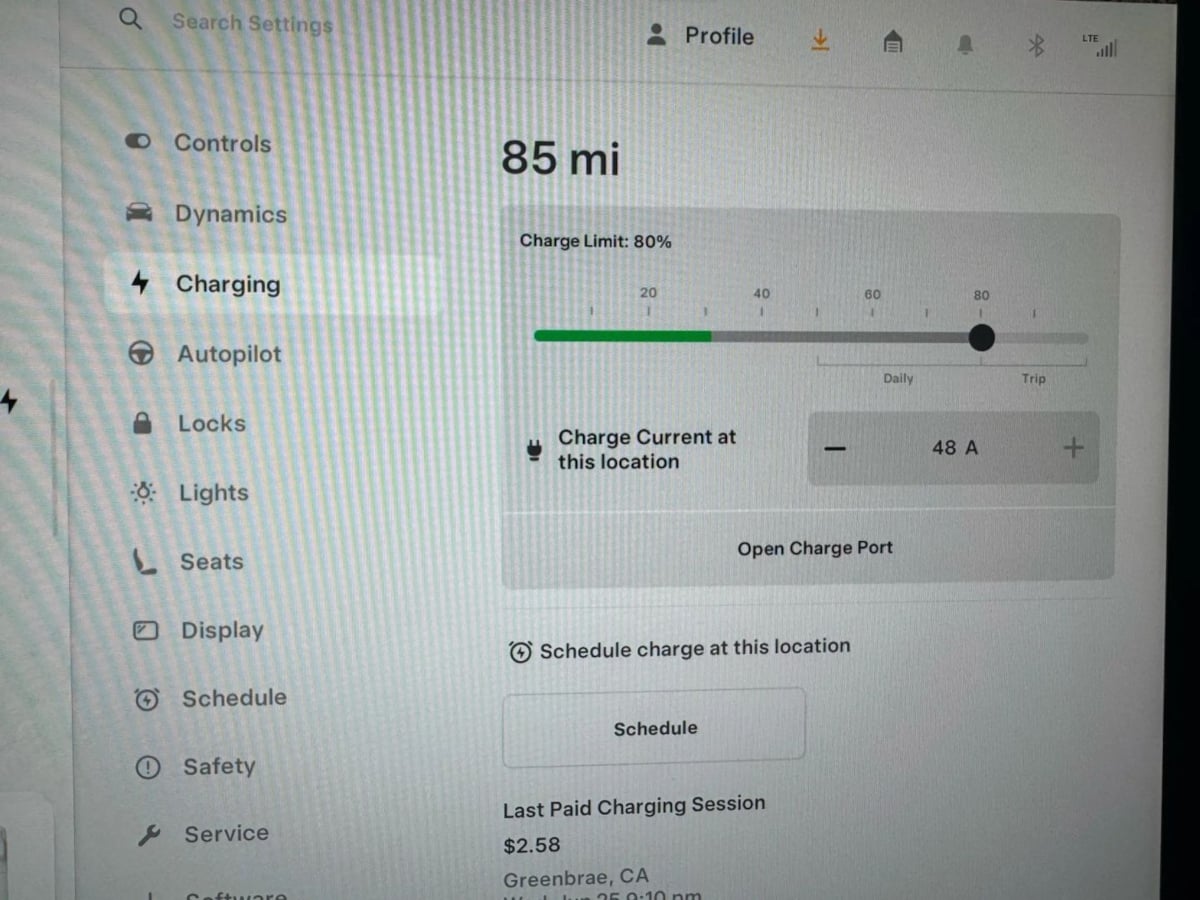Screen dimensions: 1200x900
Task: Open the Search Settings field
Action: 250,22
